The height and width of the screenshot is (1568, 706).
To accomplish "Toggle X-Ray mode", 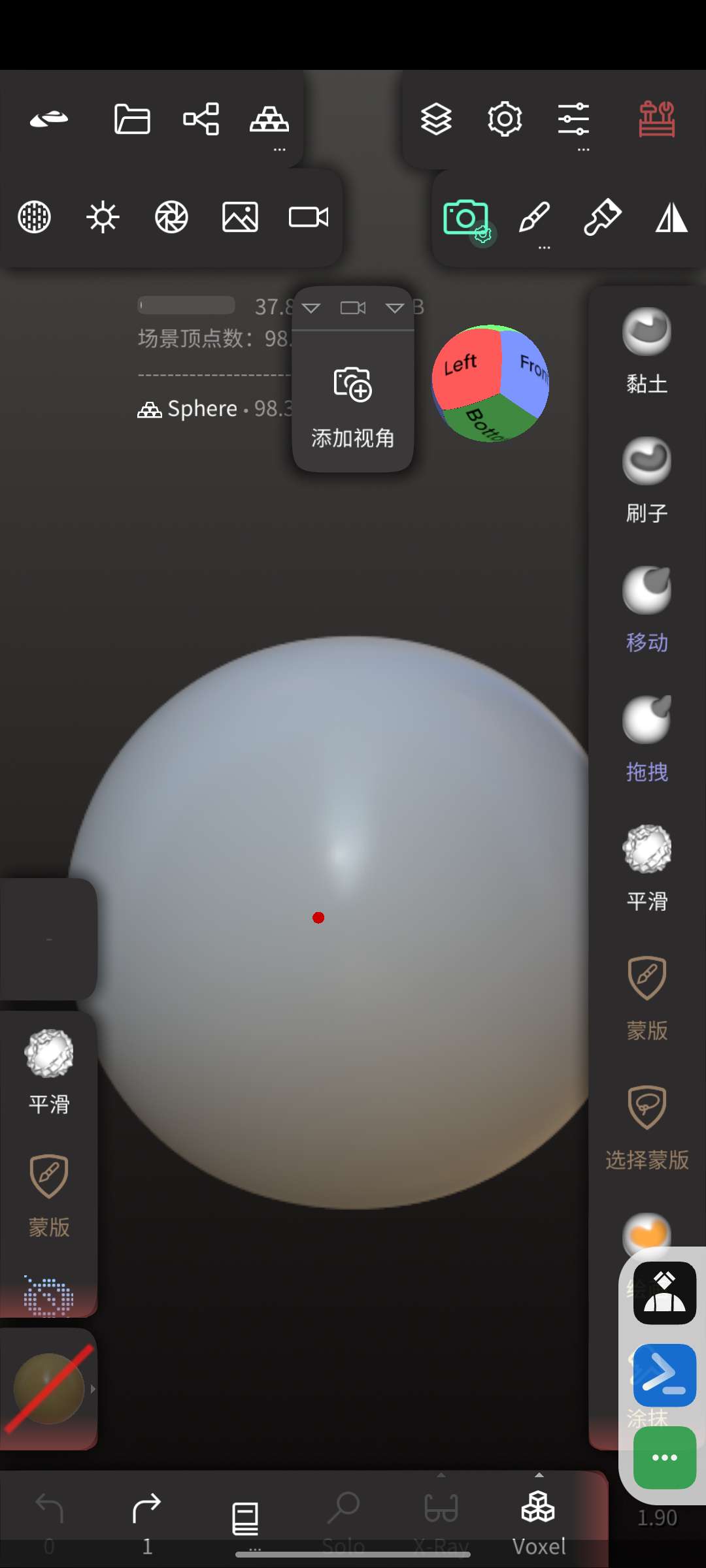I will (441, 1517).
